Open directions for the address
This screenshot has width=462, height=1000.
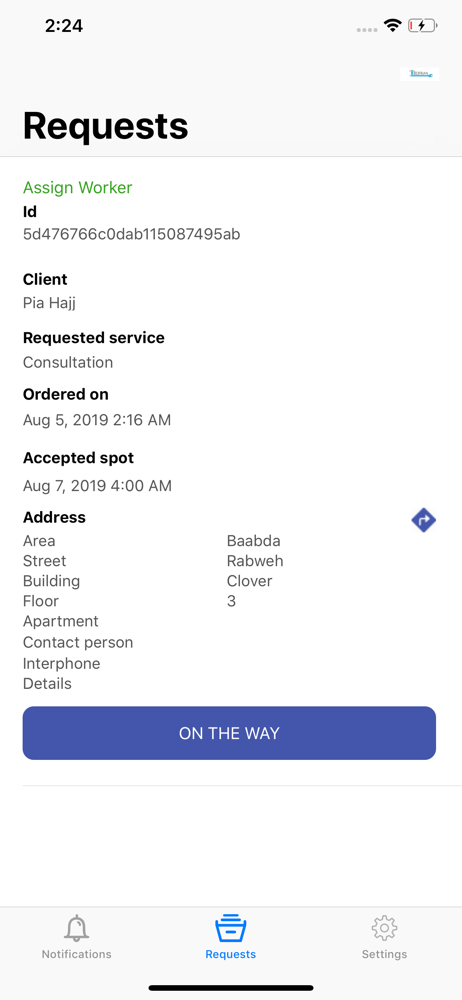coord(423,520)
